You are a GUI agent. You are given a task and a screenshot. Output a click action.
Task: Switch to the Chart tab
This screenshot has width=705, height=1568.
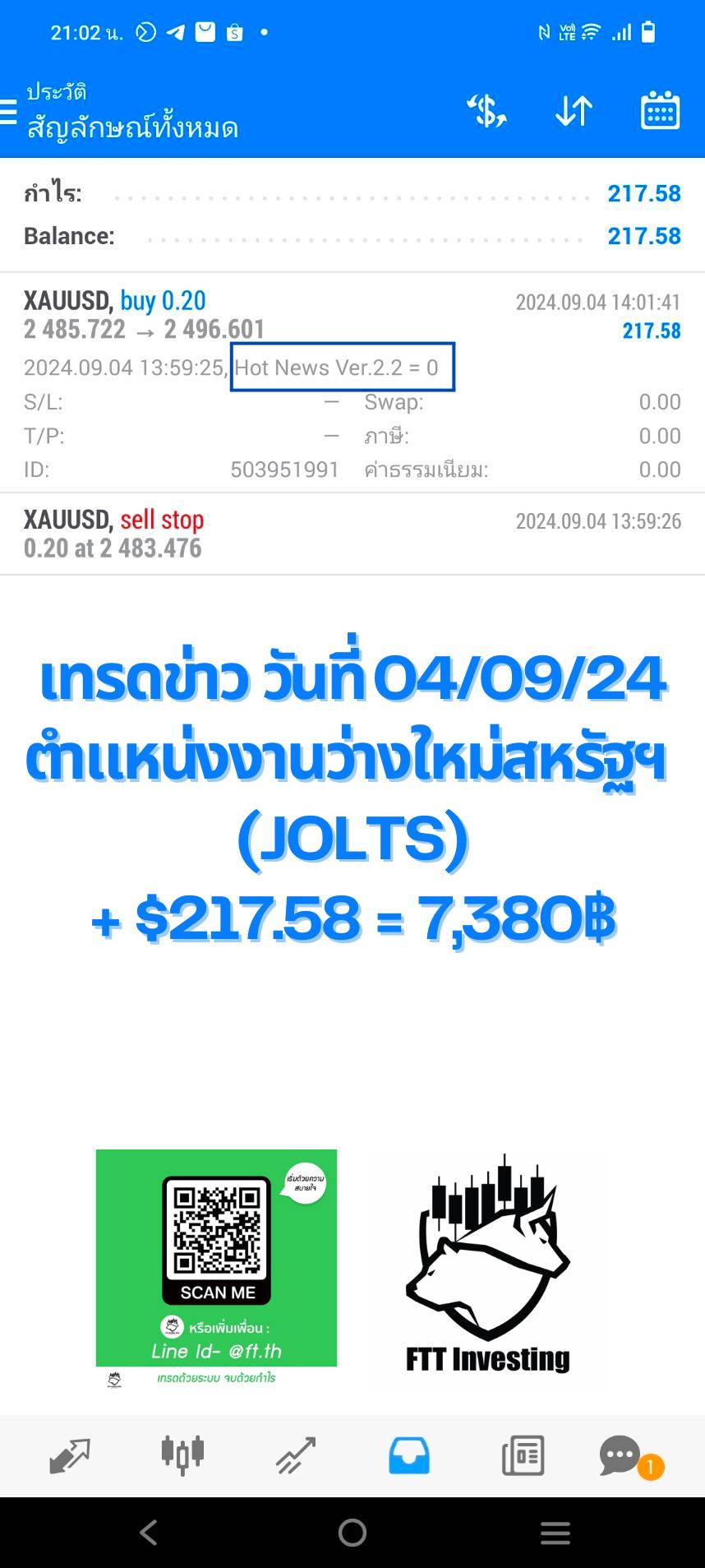182,1455
